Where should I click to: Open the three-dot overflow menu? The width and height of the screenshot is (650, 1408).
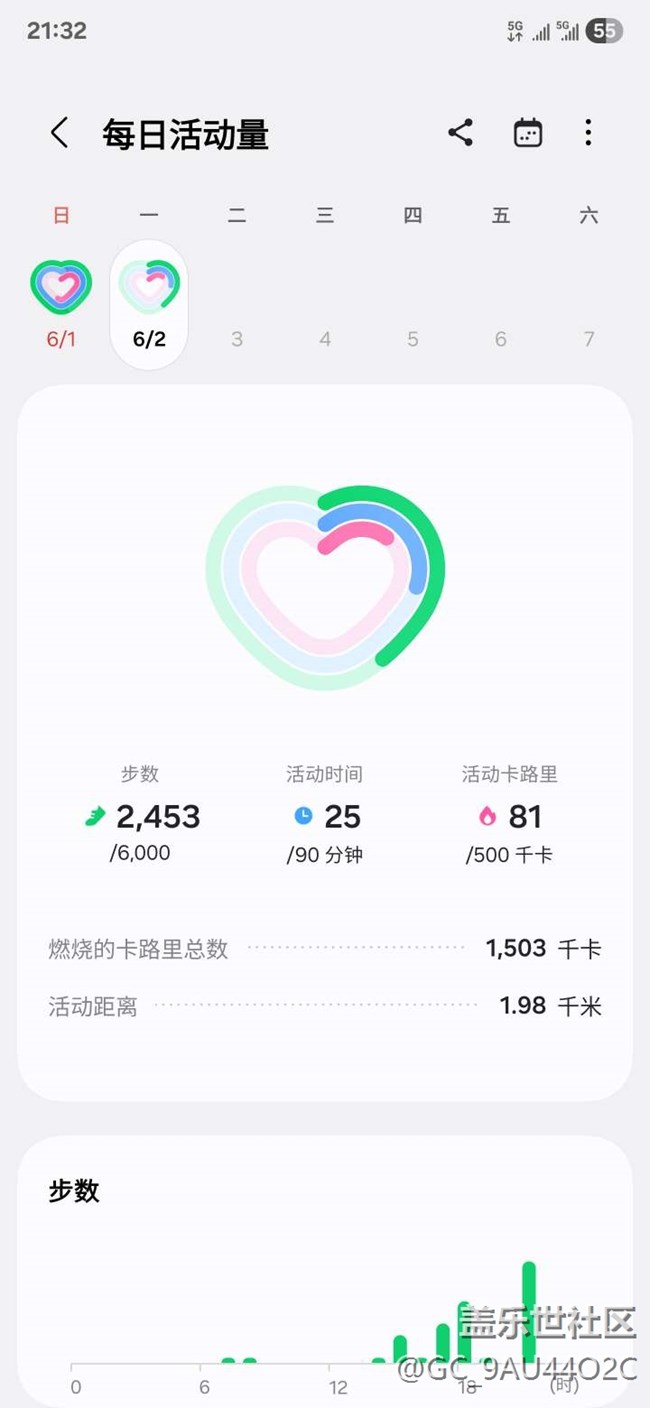pos(588,133)
